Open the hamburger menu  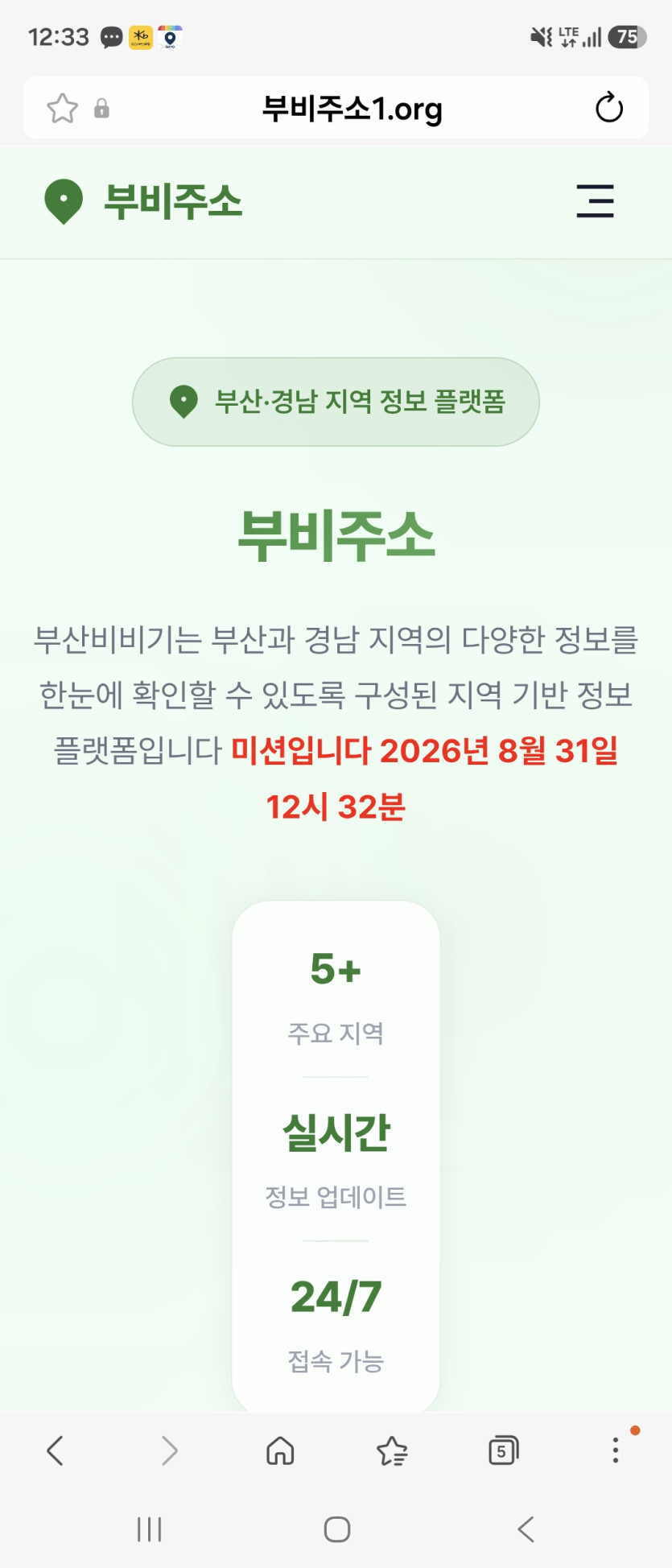click(x=596, y=201)
